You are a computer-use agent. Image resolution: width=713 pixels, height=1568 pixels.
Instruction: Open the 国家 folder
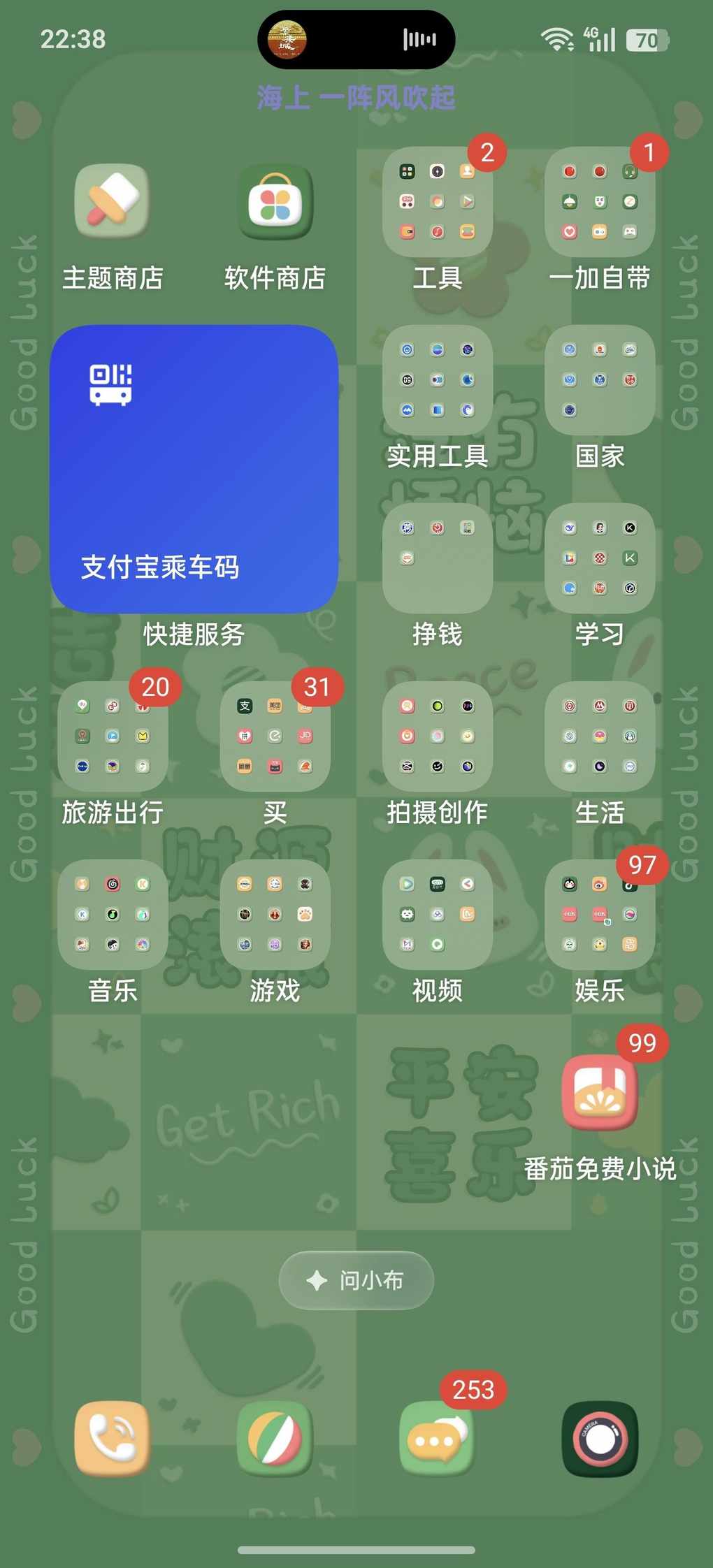(x=600, y=380)
